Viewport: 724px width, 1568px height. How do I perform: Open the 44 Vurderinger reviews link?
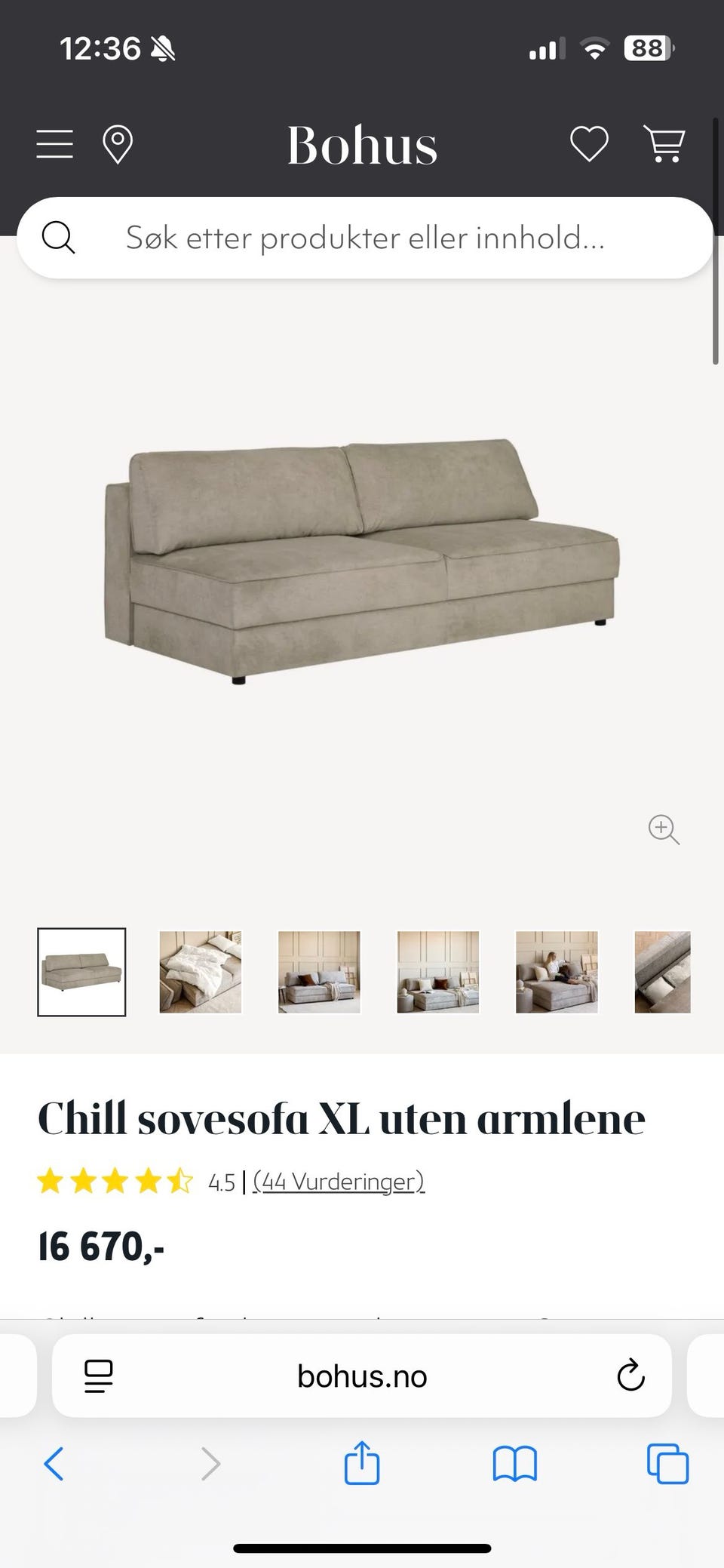pyautogui.click(x=339, y=1181)
